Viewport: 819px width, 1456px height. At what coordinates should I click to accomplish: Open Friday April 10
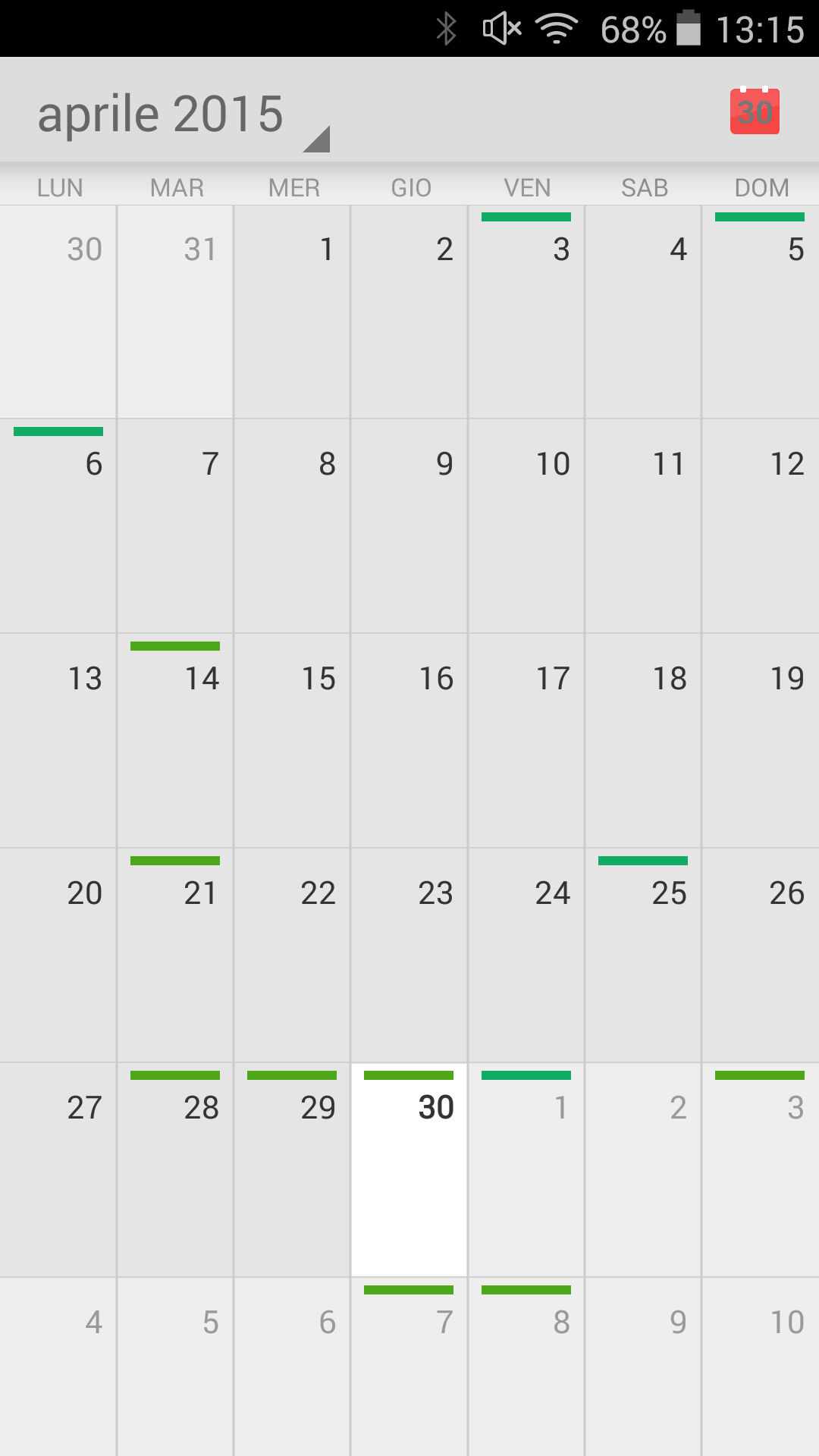(x=526, y=526)
